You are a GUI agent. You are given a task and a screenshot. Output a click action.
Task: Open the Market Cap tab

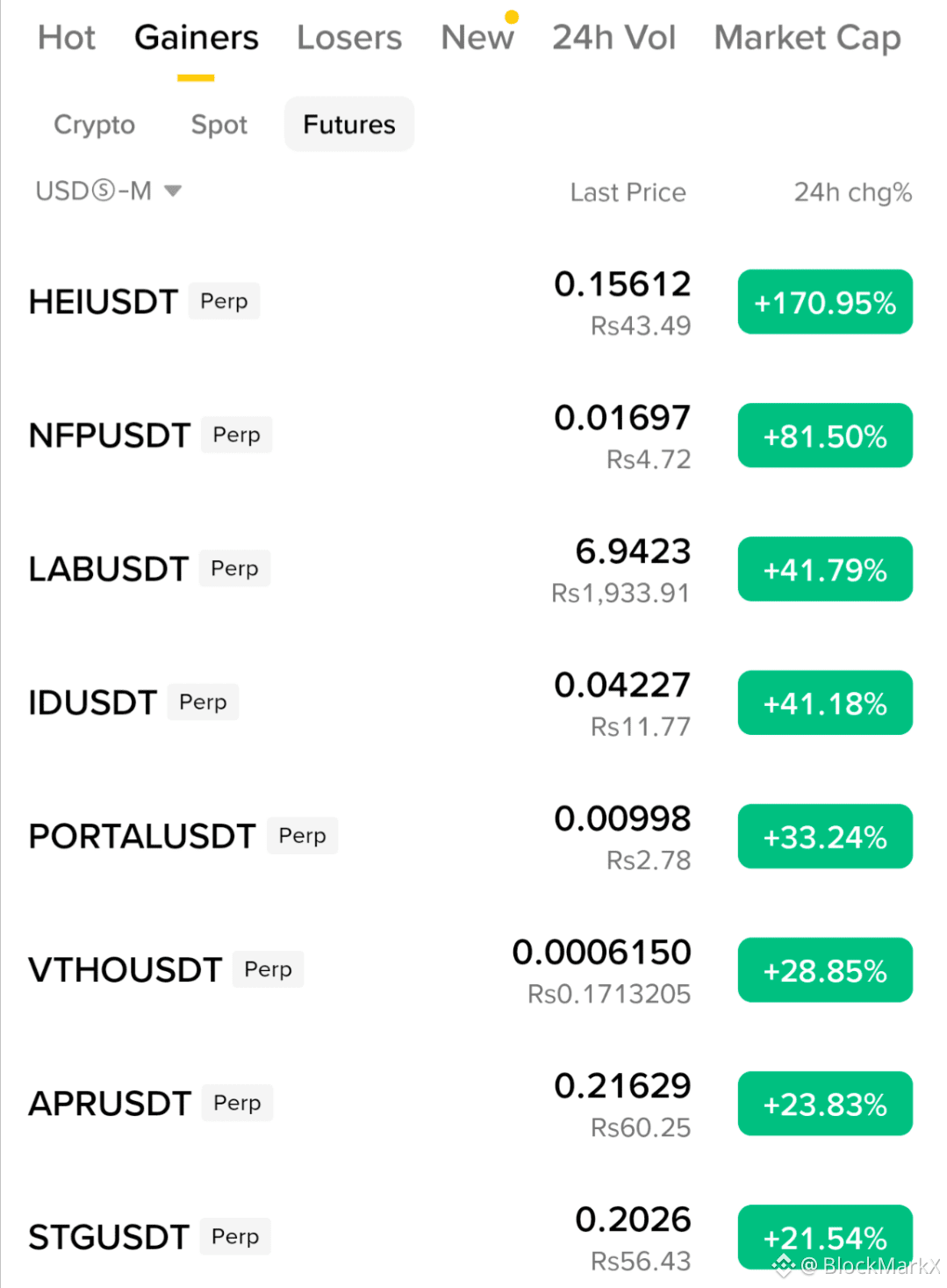point(807,38)
